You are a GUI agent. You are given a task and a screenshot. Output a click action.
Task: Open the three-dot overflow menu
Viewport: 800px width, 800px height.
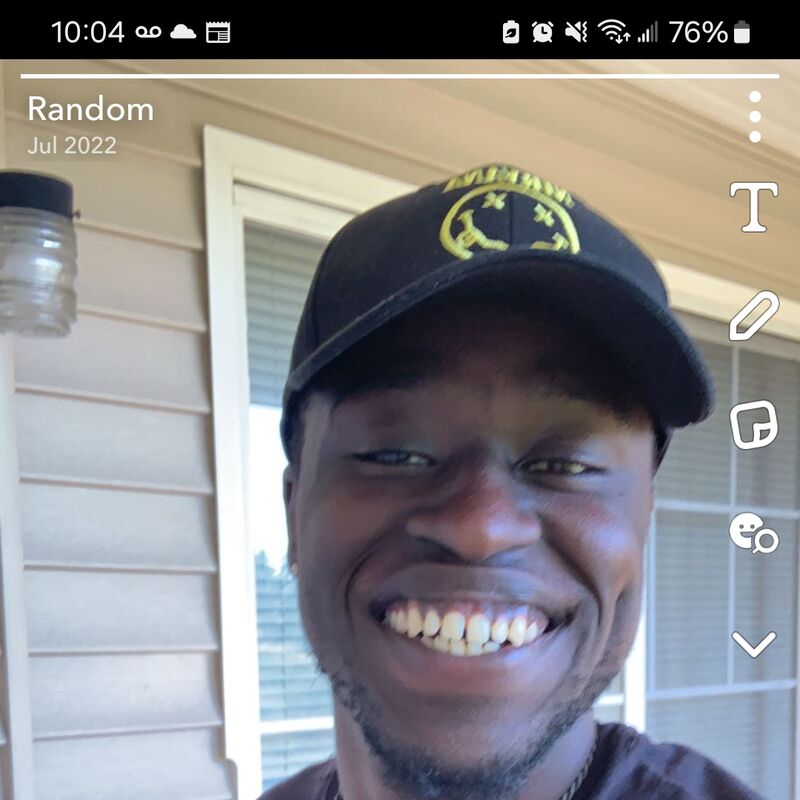[x=755, y=117]
